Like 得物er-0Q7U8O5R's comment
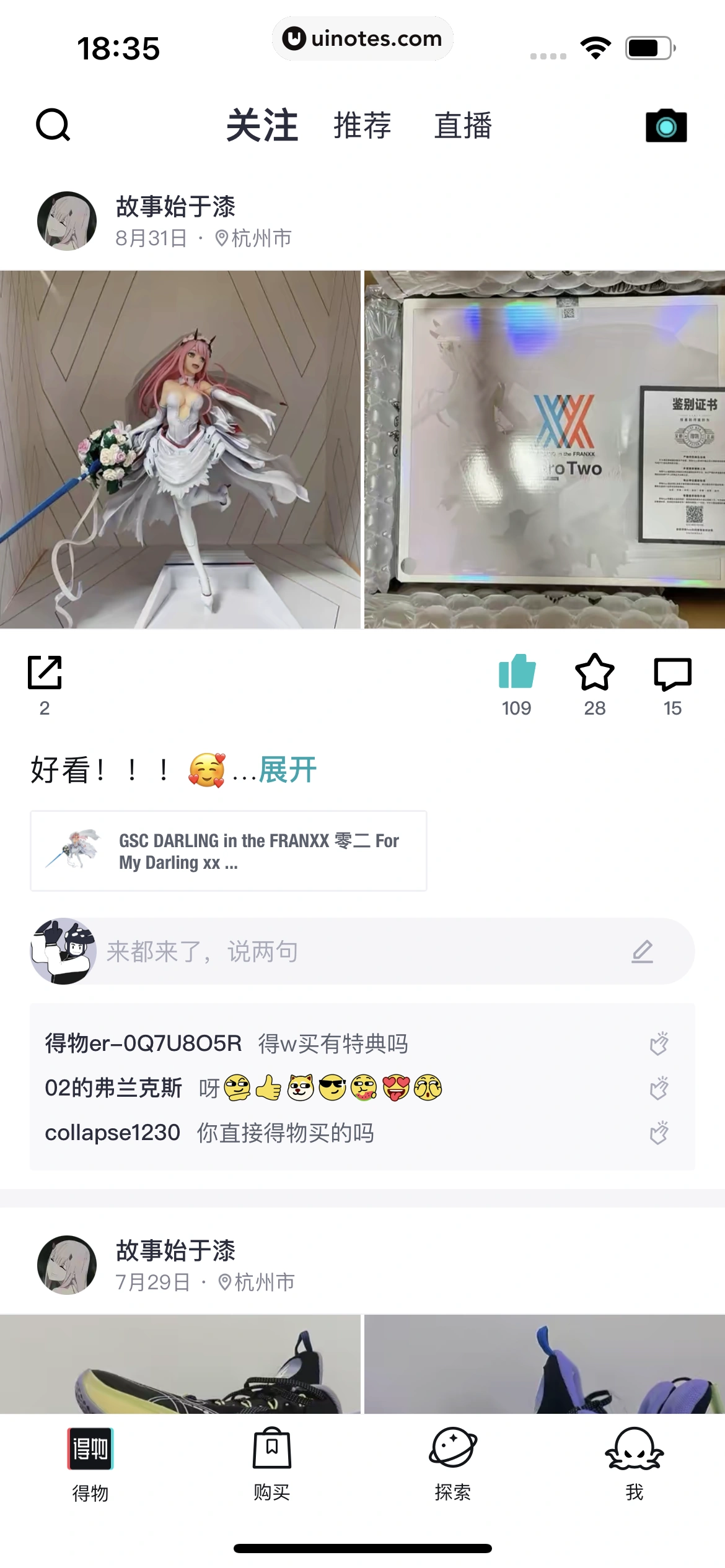This screenshot has width=725, height=1568. [x=659, y=1043]
